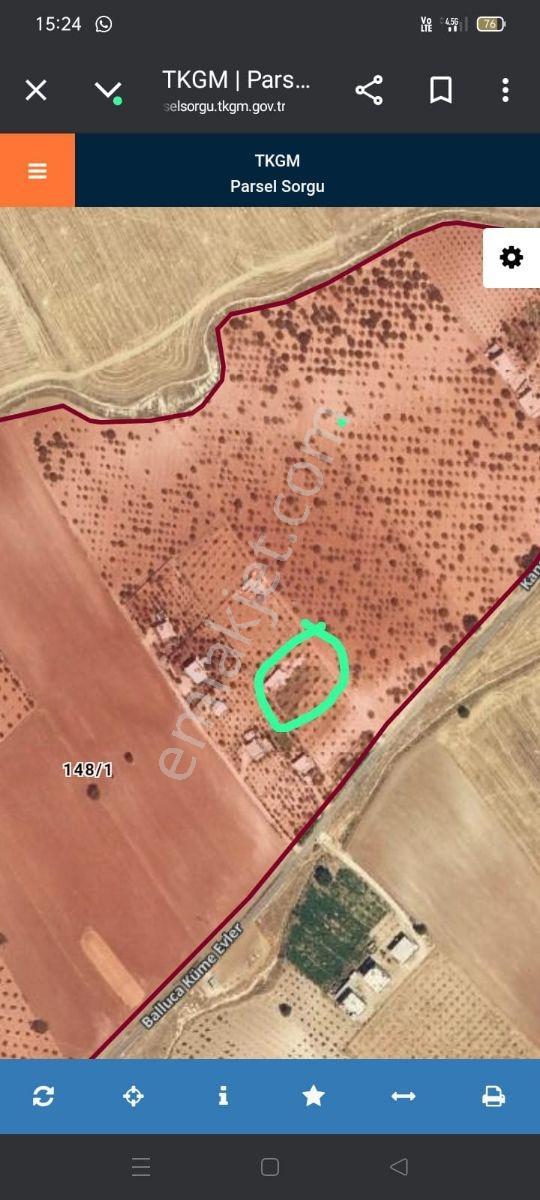Open the browser overflow menu

point(505,90)
